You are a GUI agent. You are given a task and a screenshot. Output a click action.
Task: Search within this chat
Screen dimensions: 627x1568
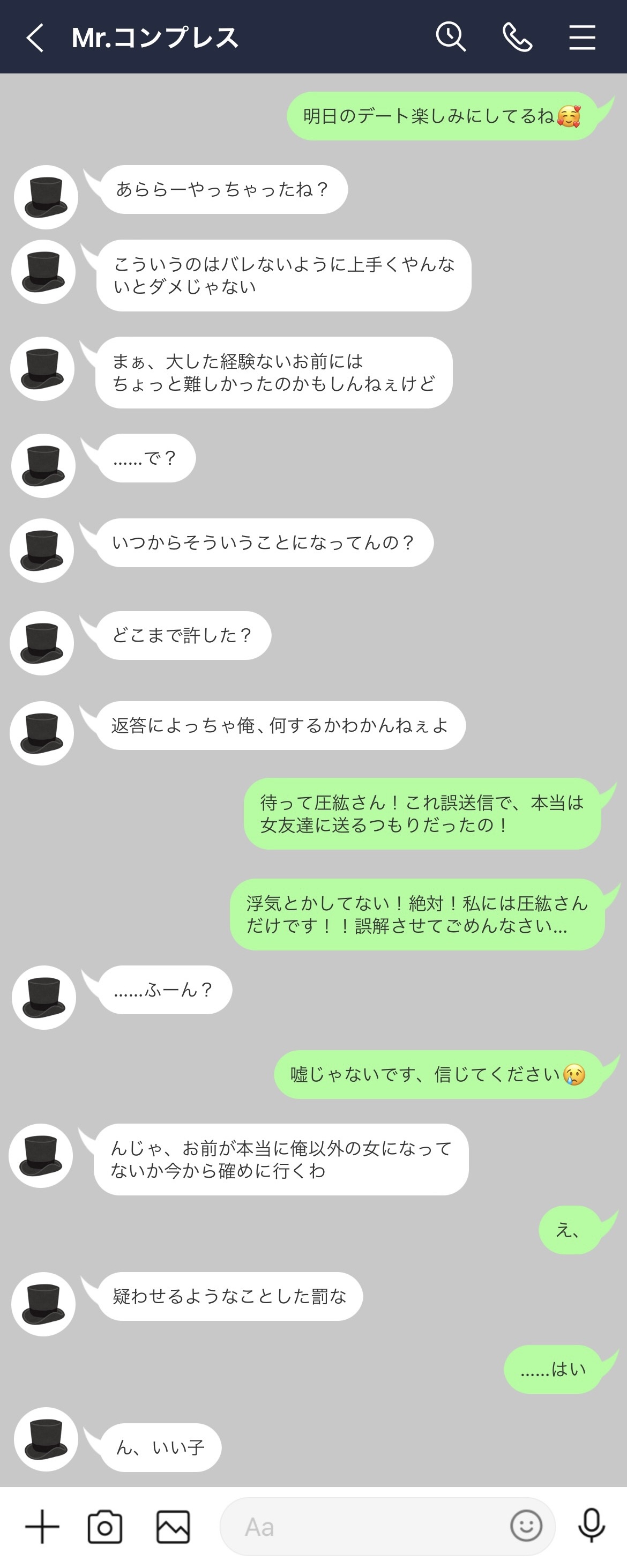(x=451, y=38)
